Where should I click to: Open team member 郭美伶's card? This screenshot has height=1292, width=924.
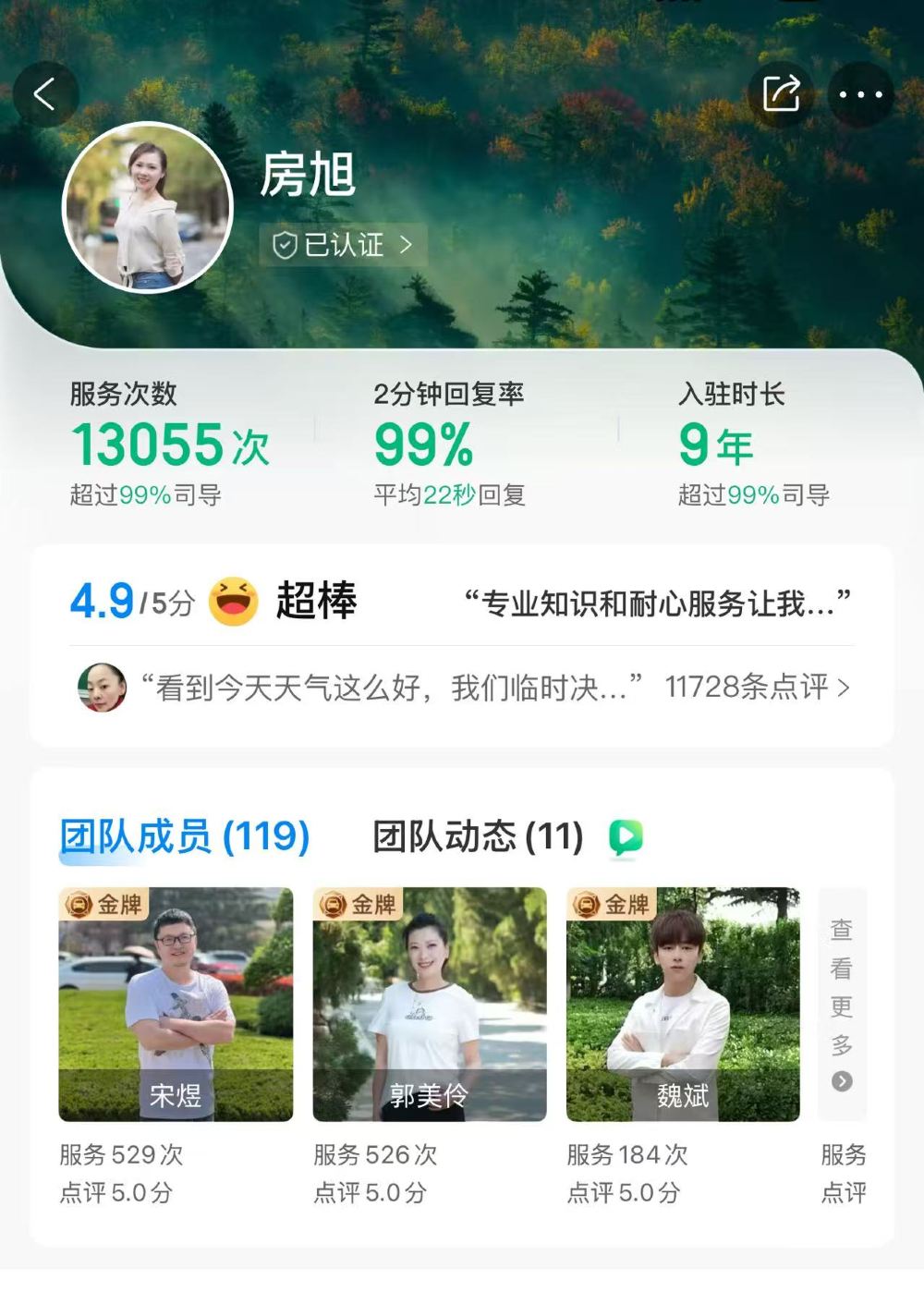tap(430, 1005)
